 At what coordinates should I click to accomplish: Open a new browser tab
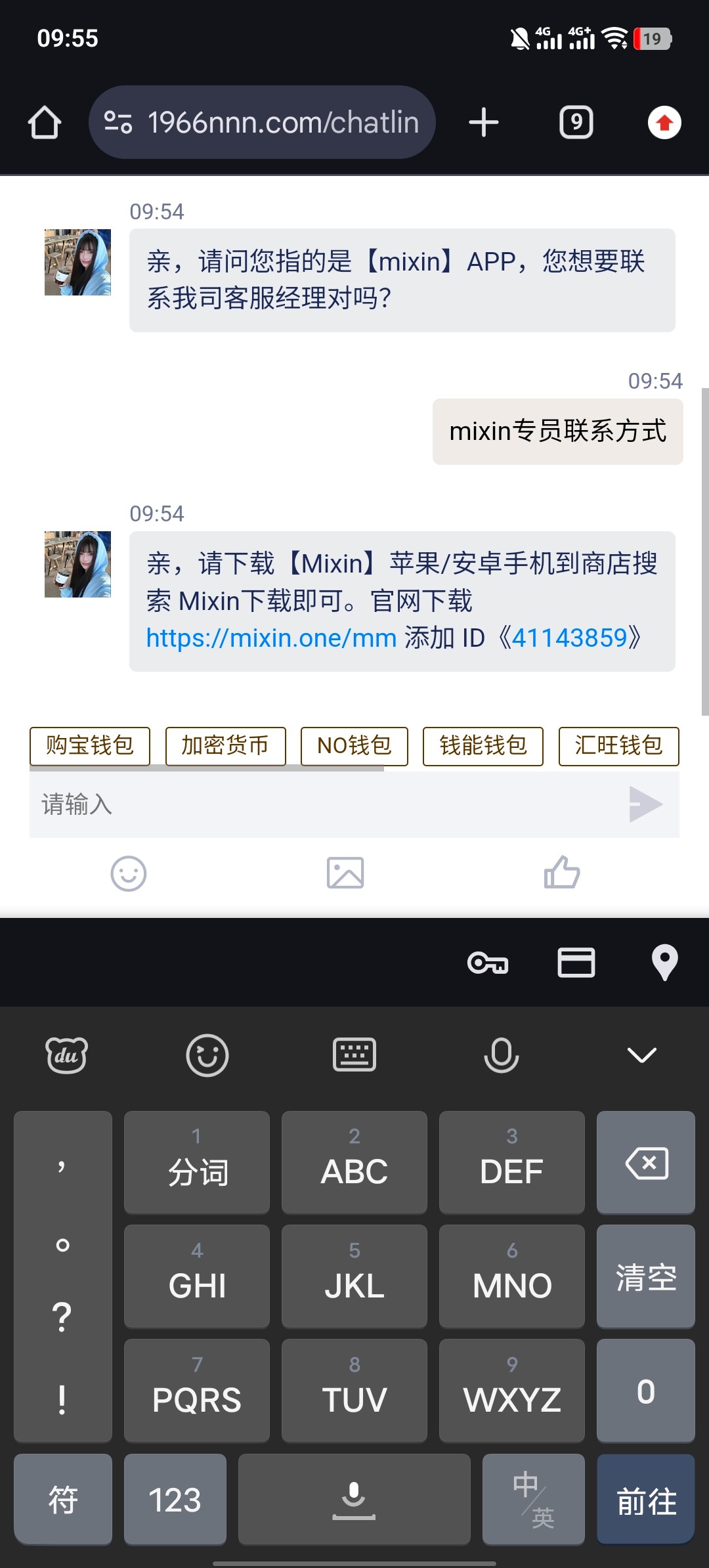pos(484,123)
